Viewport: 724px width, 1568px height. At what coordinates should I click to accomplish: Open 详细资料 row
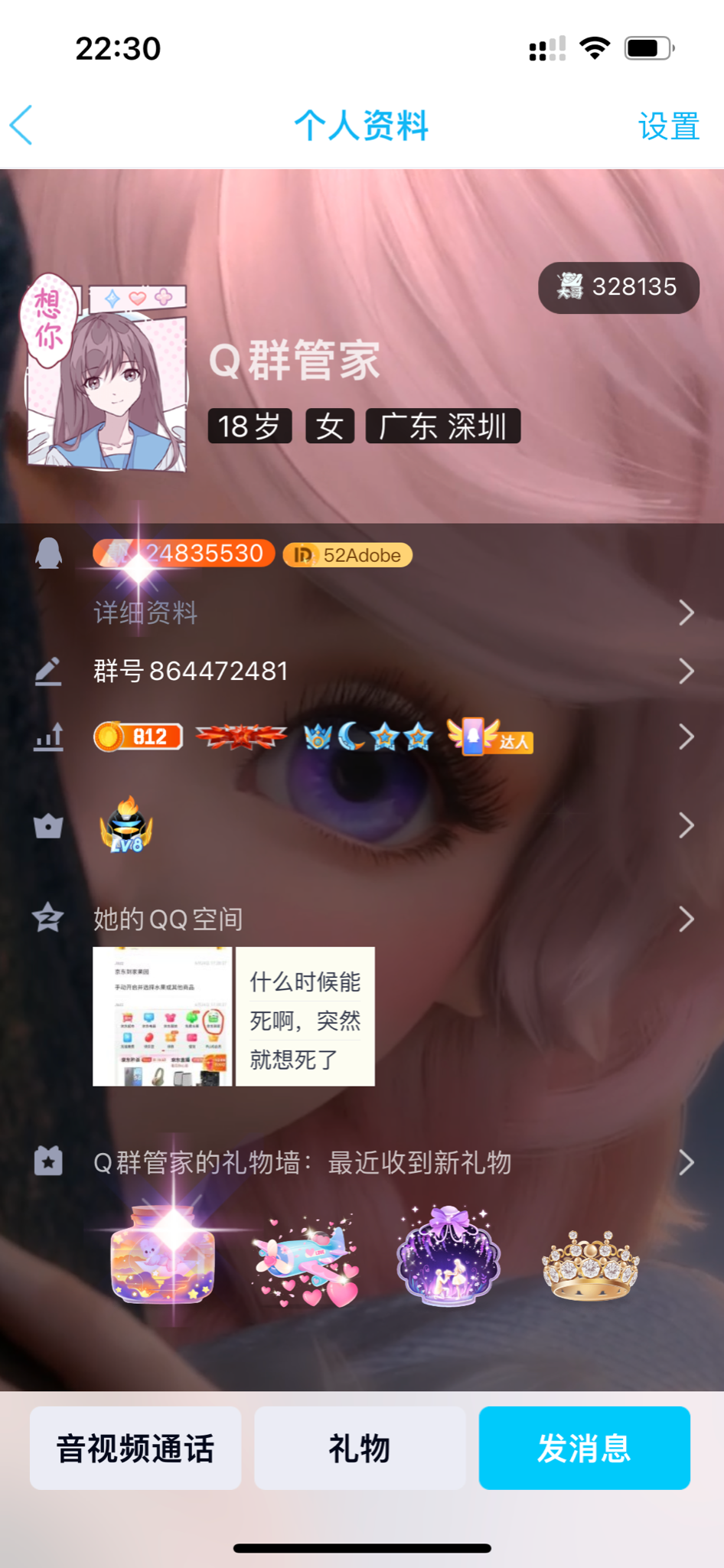point(383,612)
